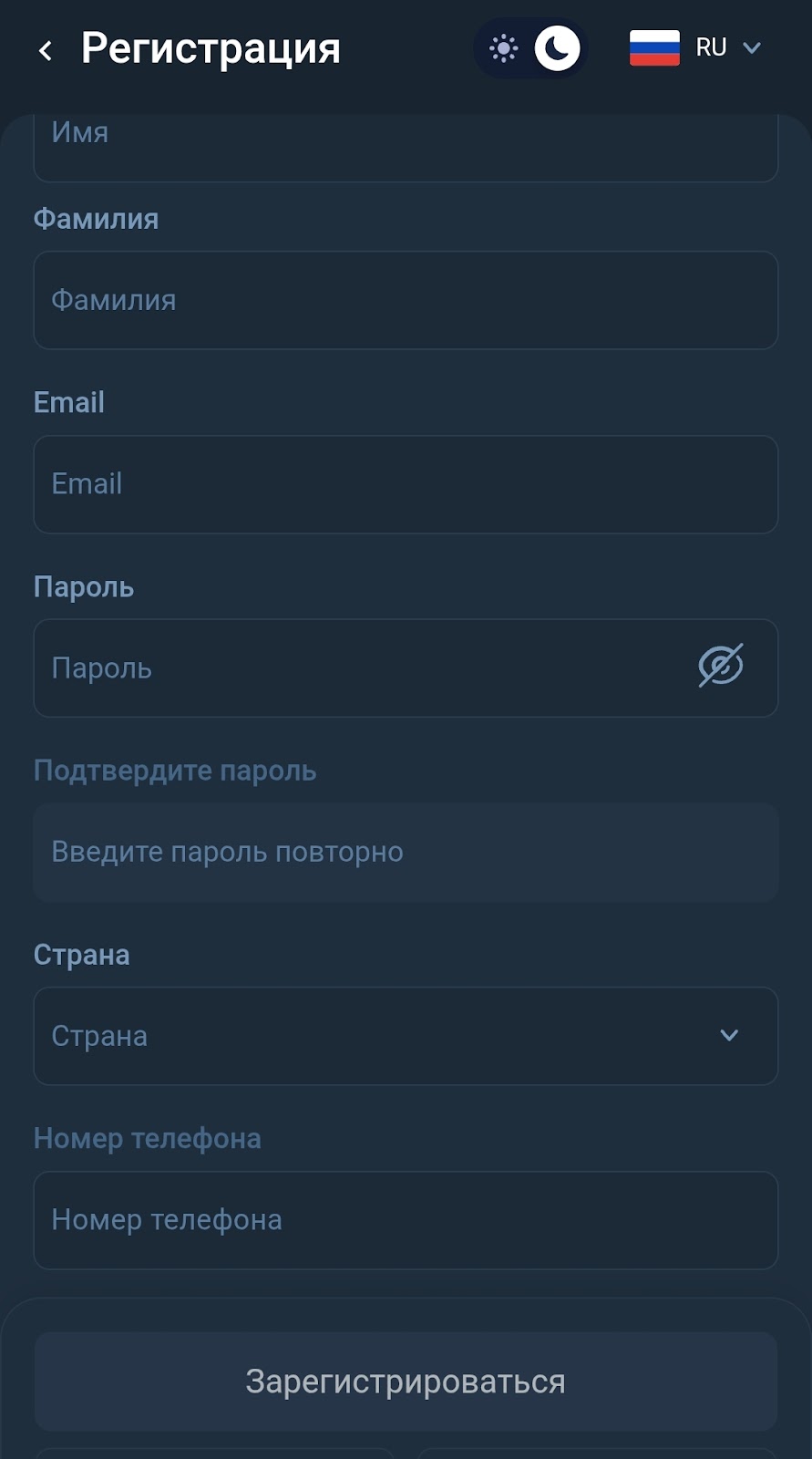Tap the Имя input field
This screenshot has width=812, height=1459.
coord(406,146)
